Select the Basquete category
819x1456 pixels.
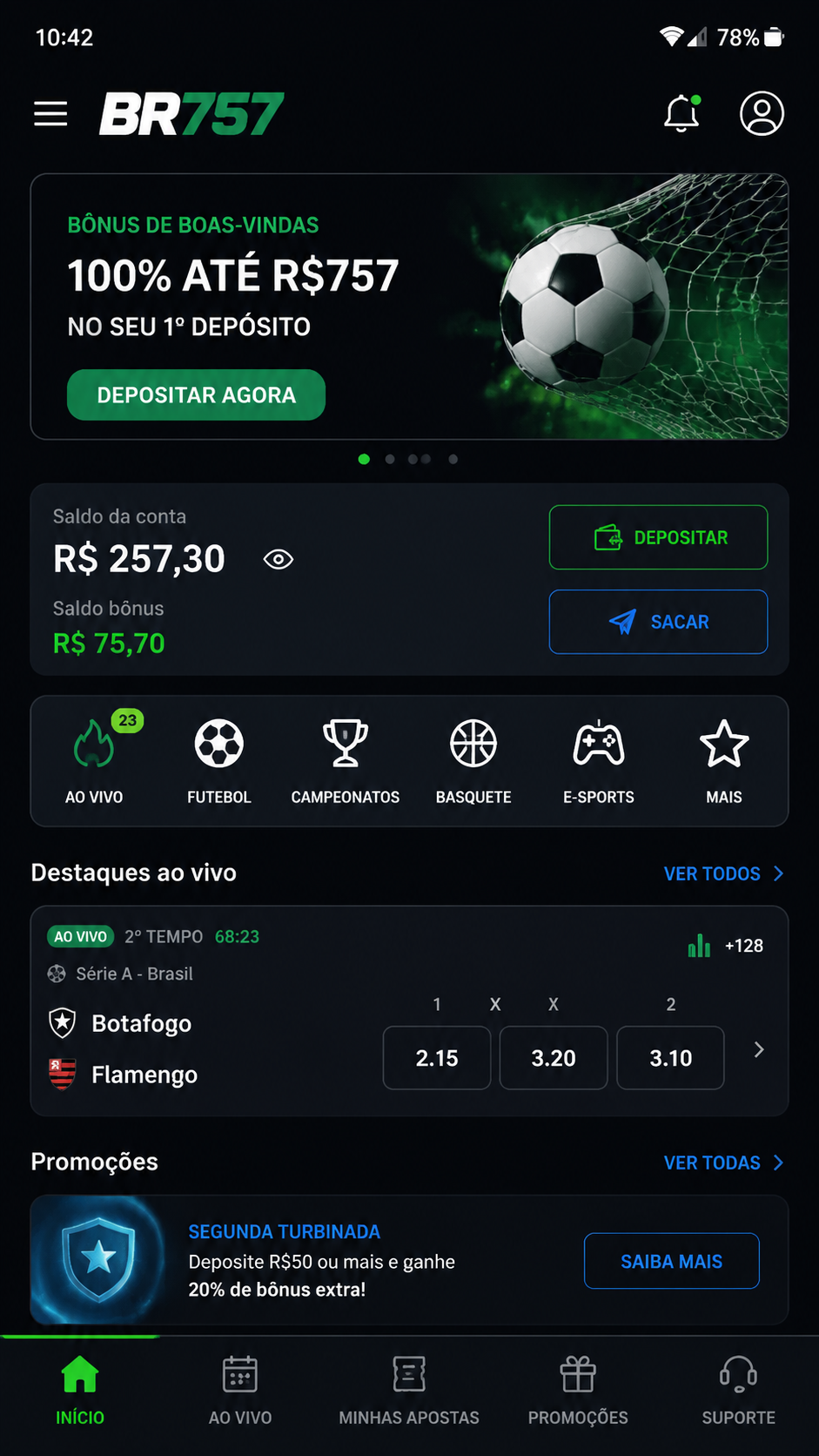(x=473, y=759)
